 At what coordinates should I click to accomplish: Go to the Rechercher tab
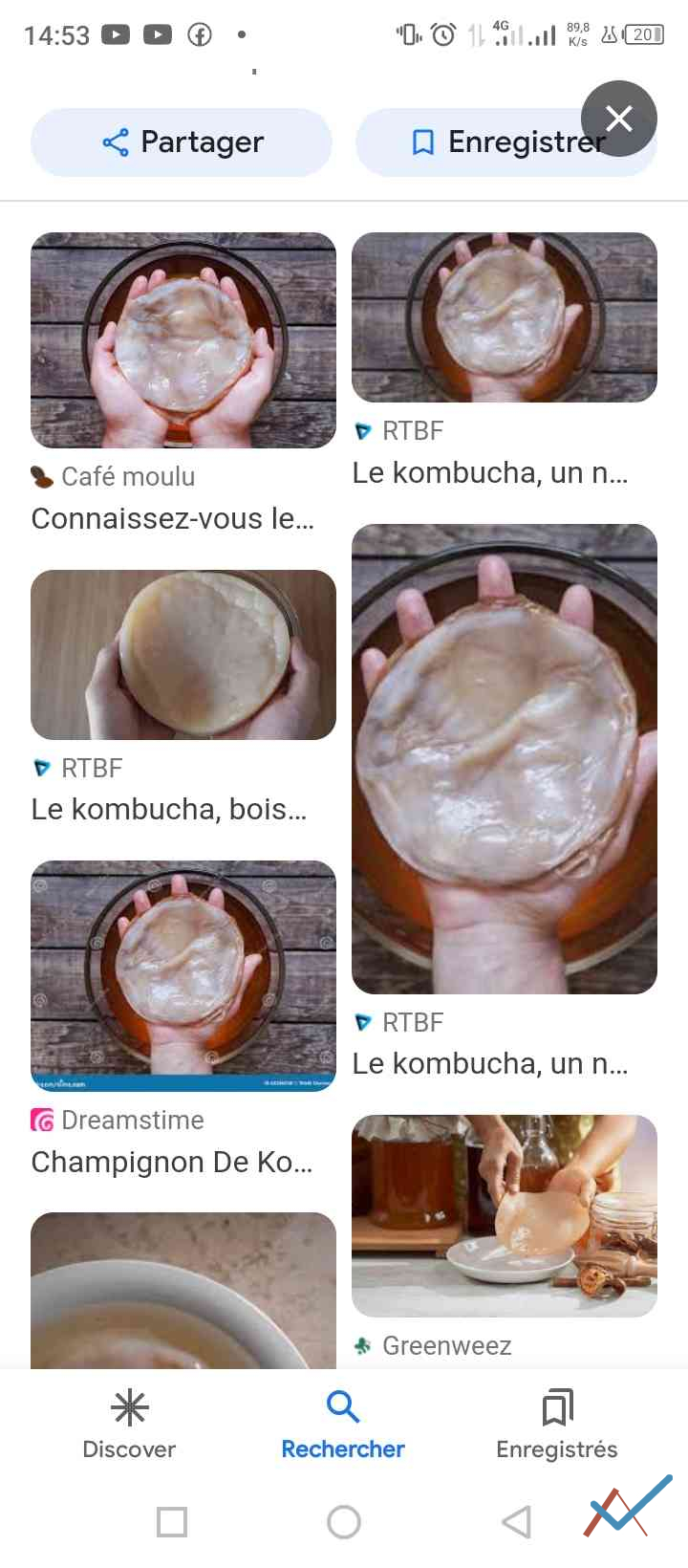pyautogui.click(x=343, y=1425)
